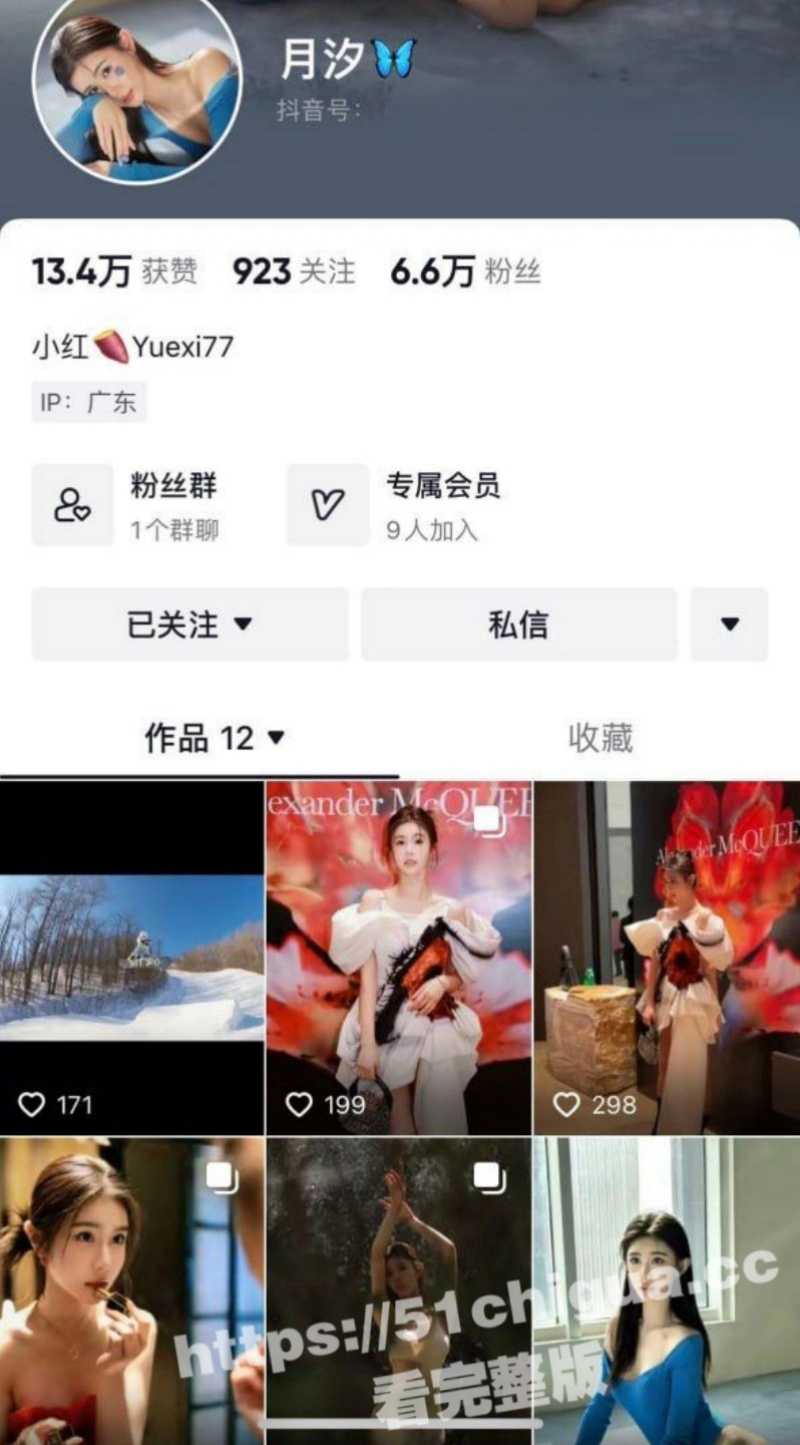
Task: Open the 粉丝群 fan group icon
Action: (73, 504)
